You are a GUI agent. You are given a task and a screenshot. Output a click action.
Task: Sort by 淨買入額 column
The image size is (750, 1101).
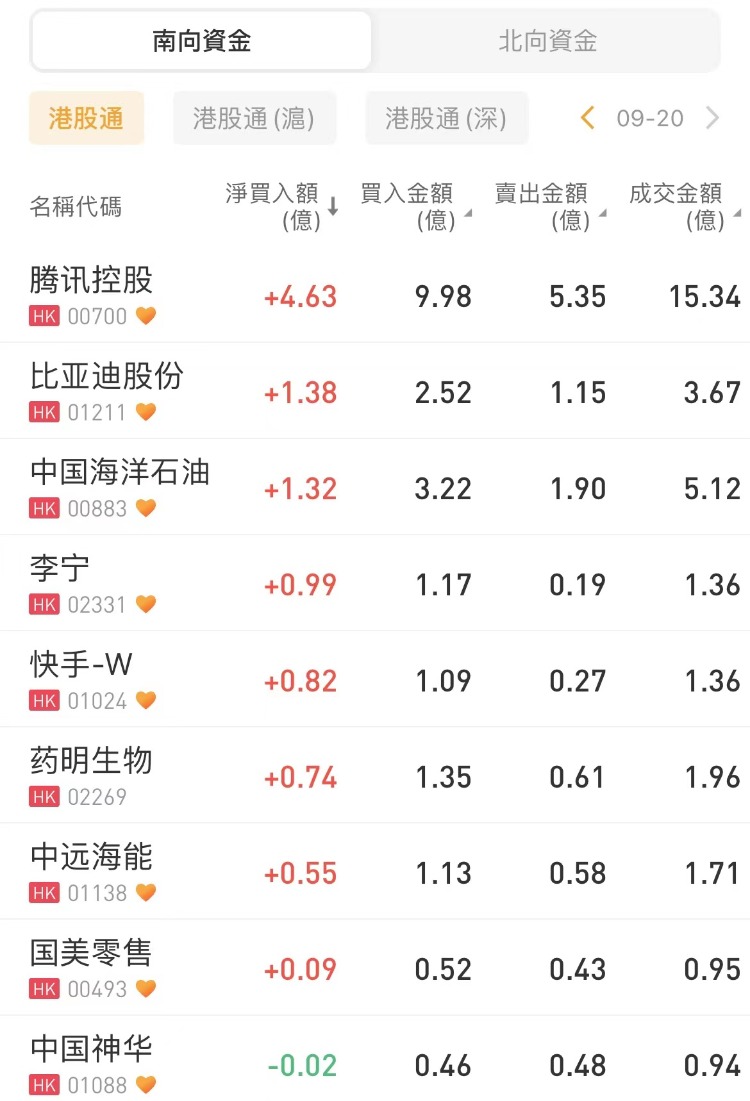(x=282, y=206)
